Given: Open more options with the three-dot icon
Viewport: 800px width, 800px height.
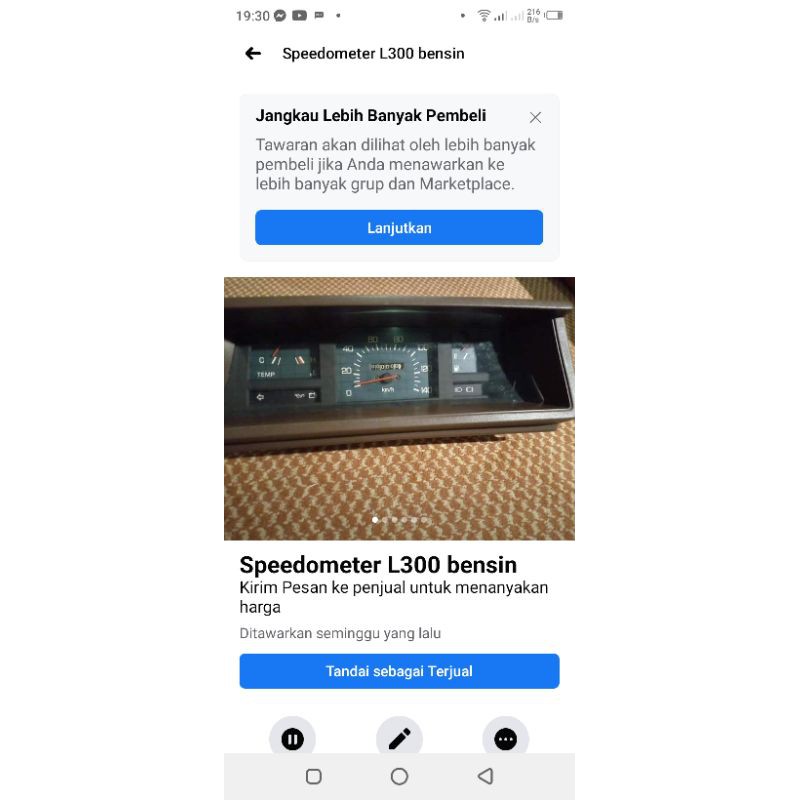Looking at the screenshot, I should click(506, 738).
